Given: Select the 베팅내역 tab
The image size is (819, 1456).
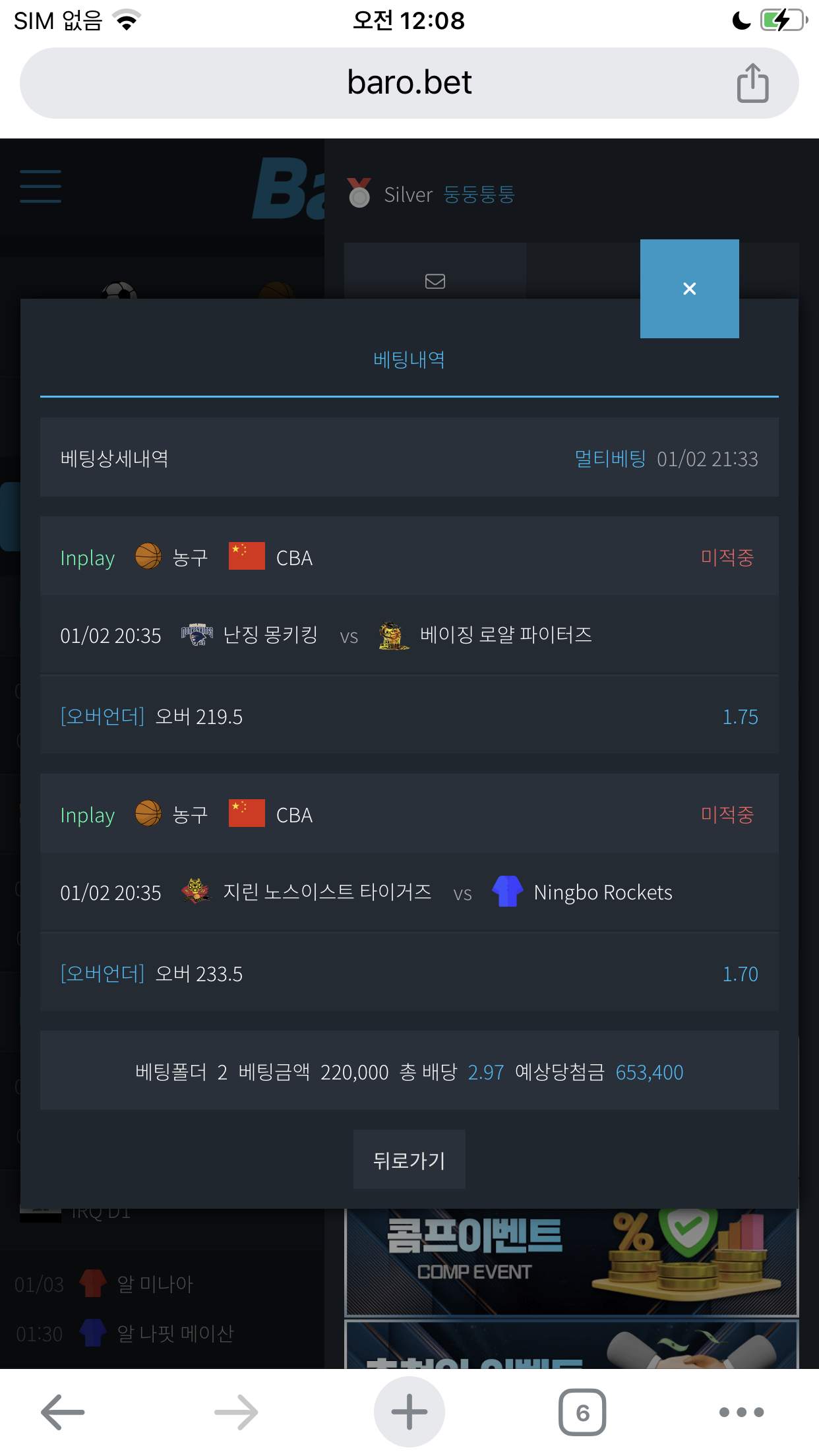Looking at the screenshot, I should pos(409,360).
